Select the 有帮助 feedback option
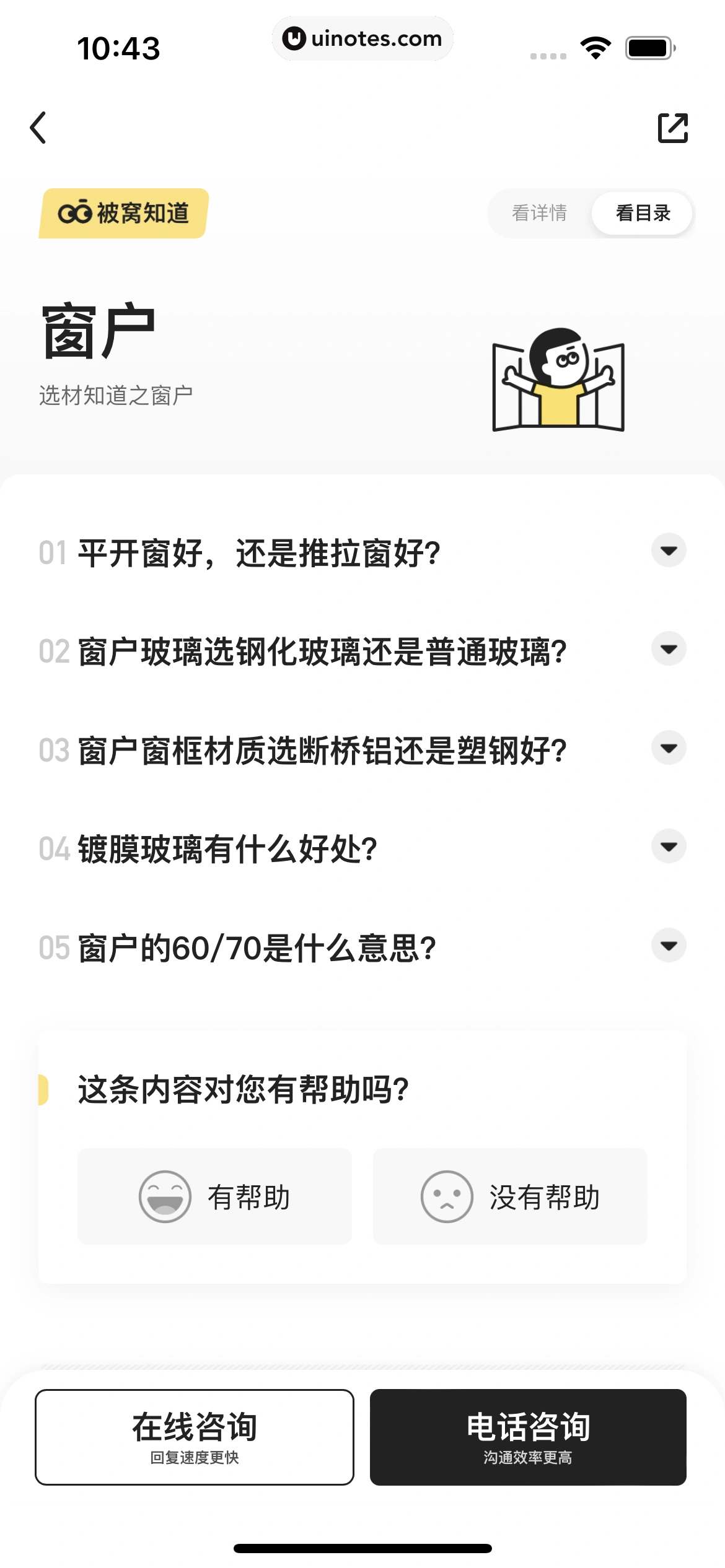This screenshot has height=1568, width=725. [214, 1198]
